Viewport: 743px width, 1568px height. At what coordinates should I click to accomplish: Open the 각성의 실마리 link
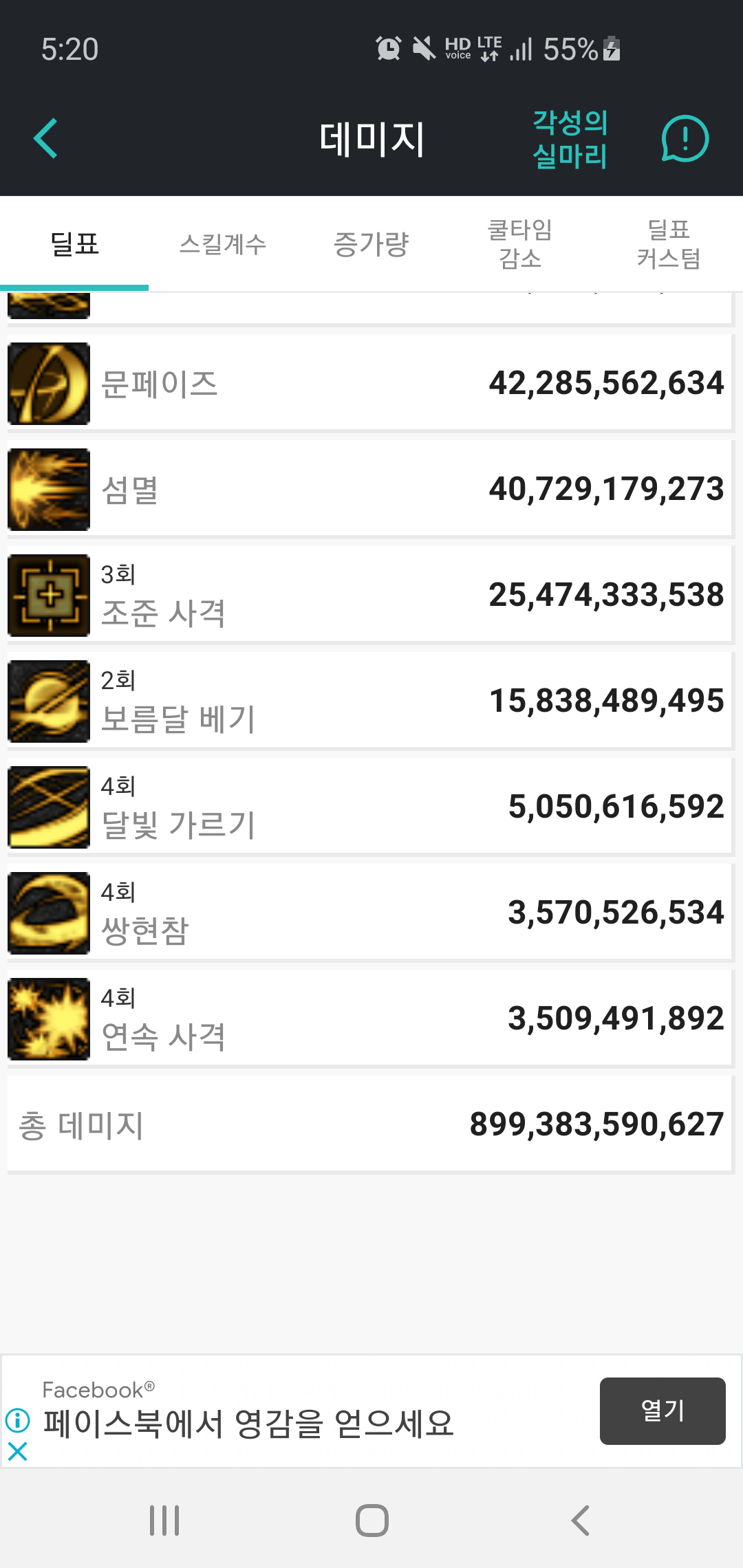pos(570,140)
